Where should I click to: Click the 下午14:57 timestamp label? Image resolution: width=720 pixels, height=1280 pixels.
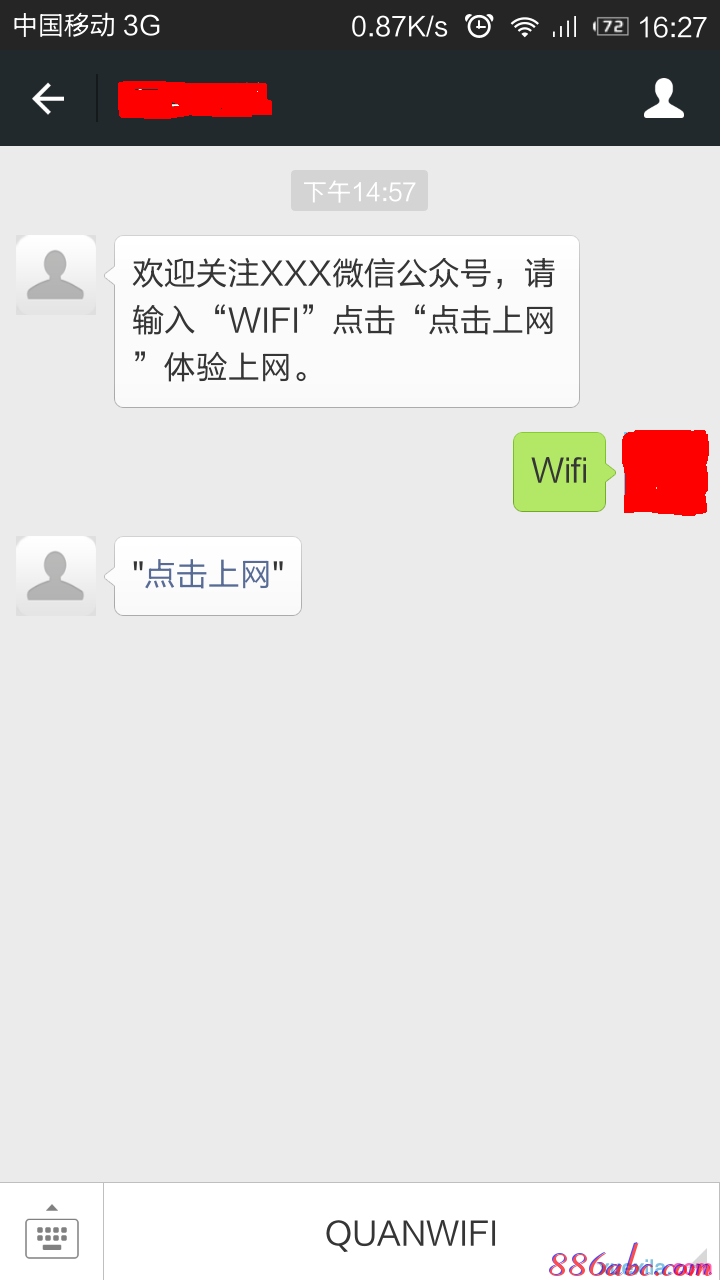click(359, 190)
